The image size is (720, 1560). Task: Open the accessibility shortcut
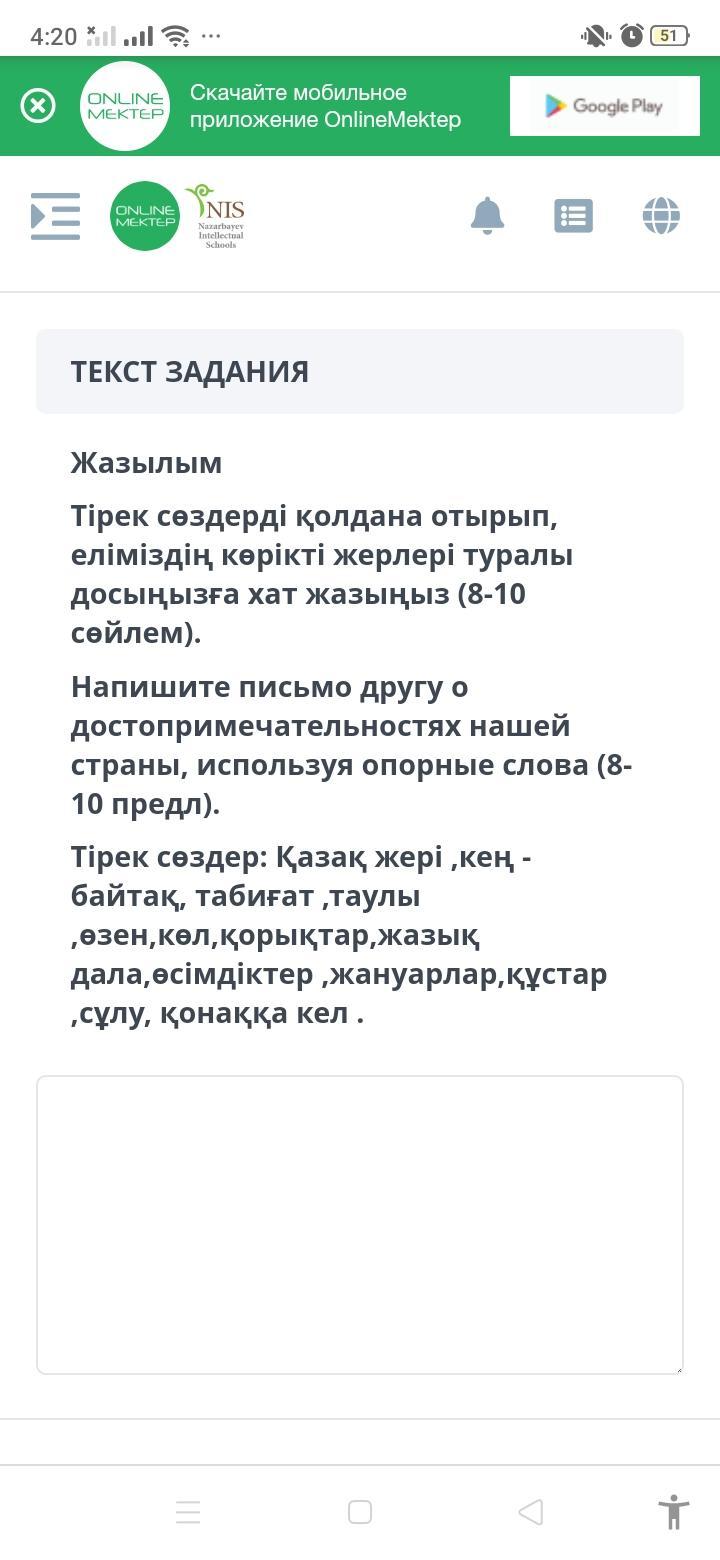(x=673, y=1511)
